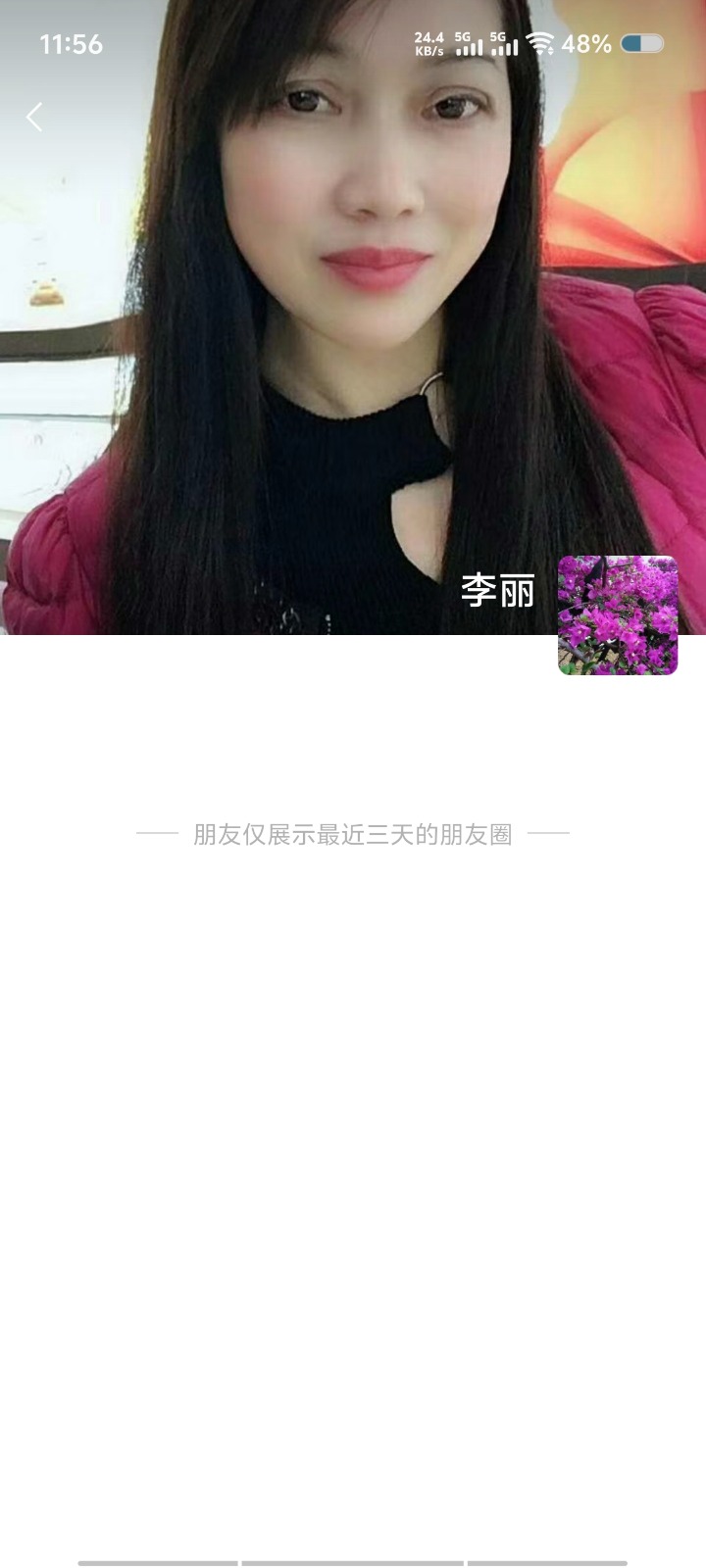Screen dimensions: 706x1568
Task: Select the second 5G signal indicator
Action: coord(503,43)
